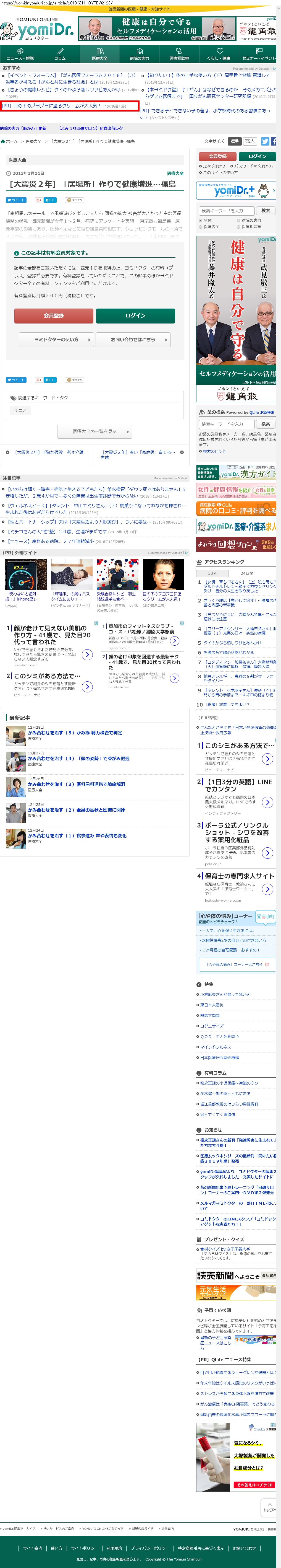281x1568 pixels.
Task: View 医療大全の一覧を見る list
Action: (94, 431)
